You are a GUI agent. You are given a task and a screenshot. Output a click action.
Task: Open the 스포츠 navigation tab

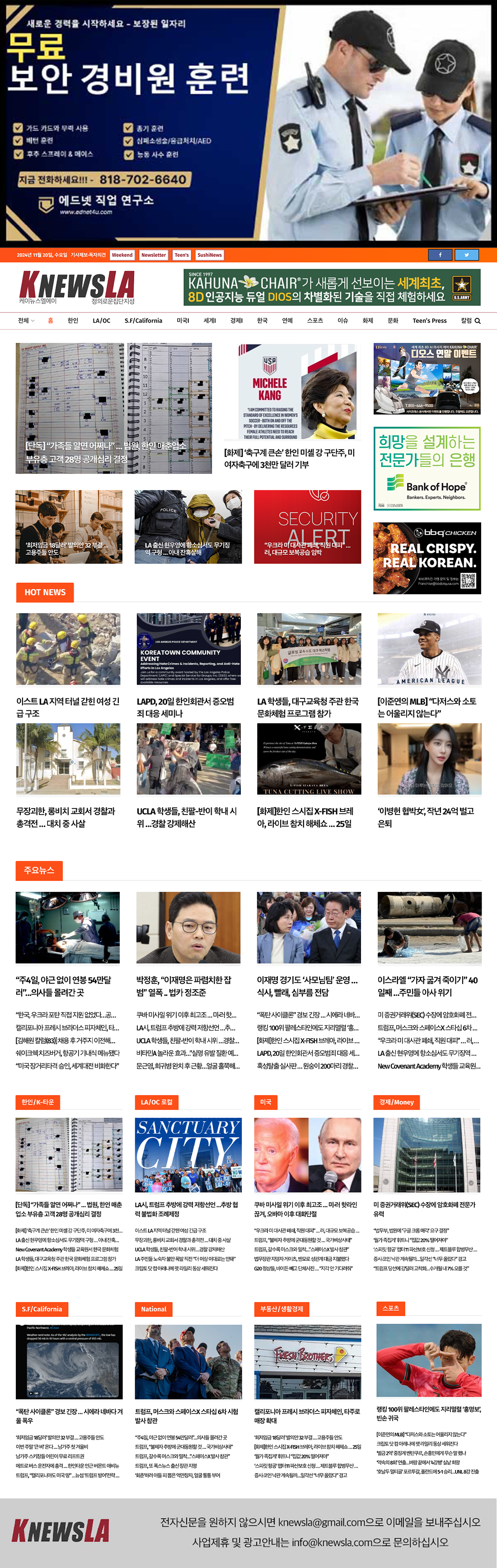pos(315,321)
